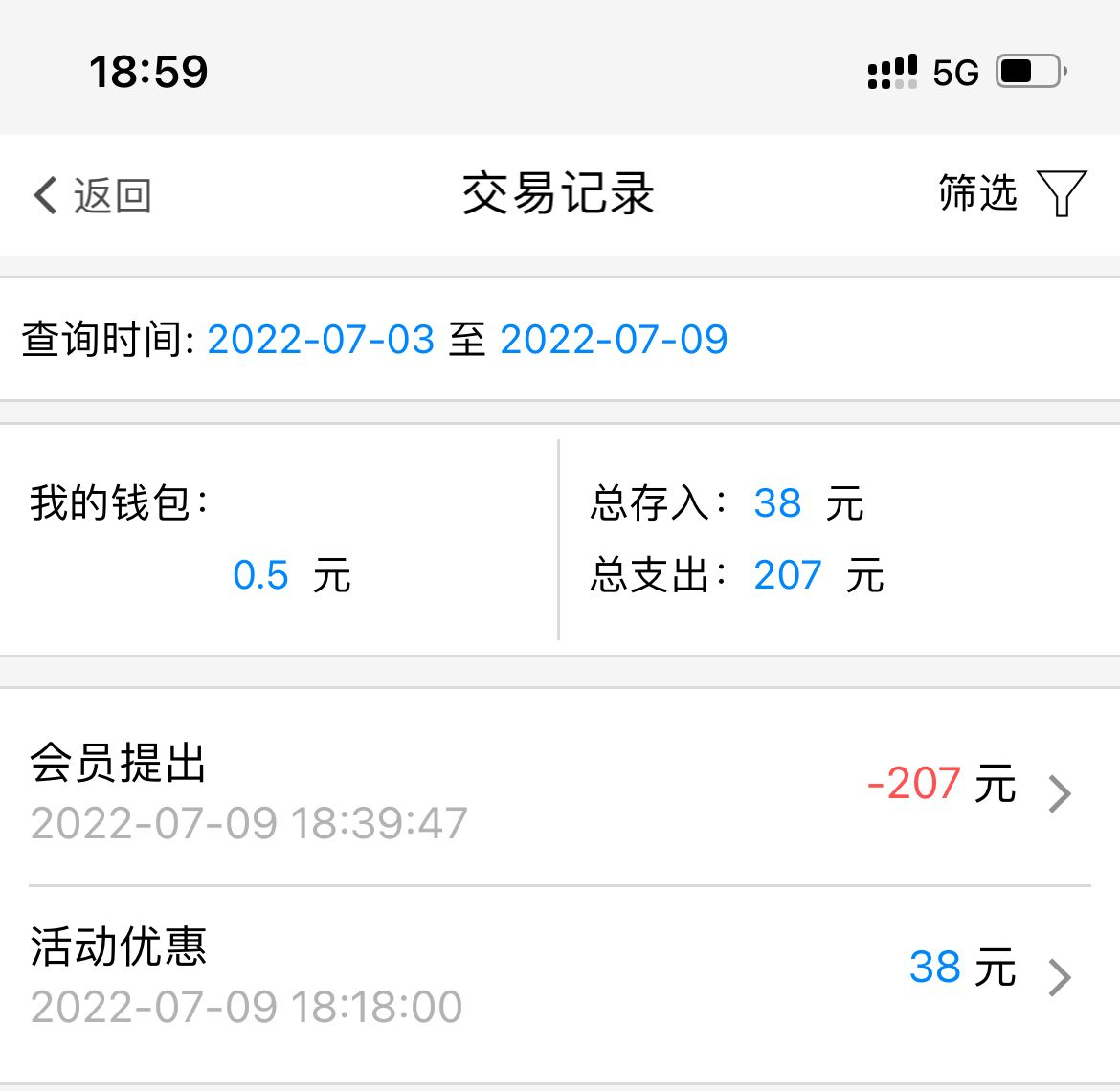1120x1091 pixels.
Task: Go back using the 返回 button
Action: 93,195
